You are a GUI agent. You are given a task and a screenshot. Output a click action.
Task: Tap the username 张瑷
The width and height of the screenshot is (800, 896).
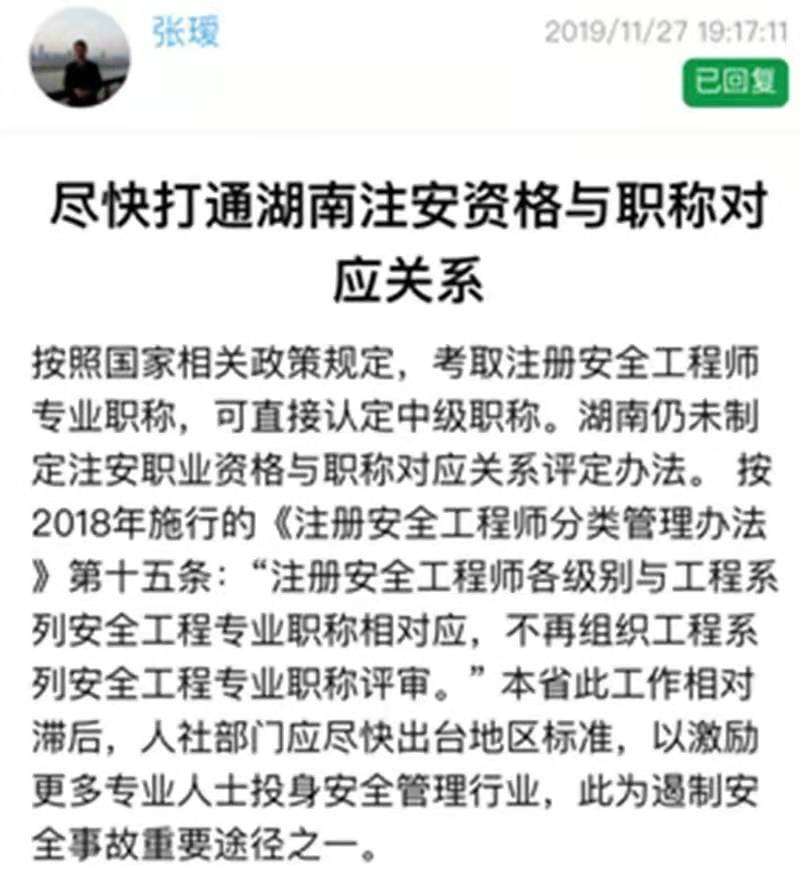pyautogui.click(x=185, y=32)
